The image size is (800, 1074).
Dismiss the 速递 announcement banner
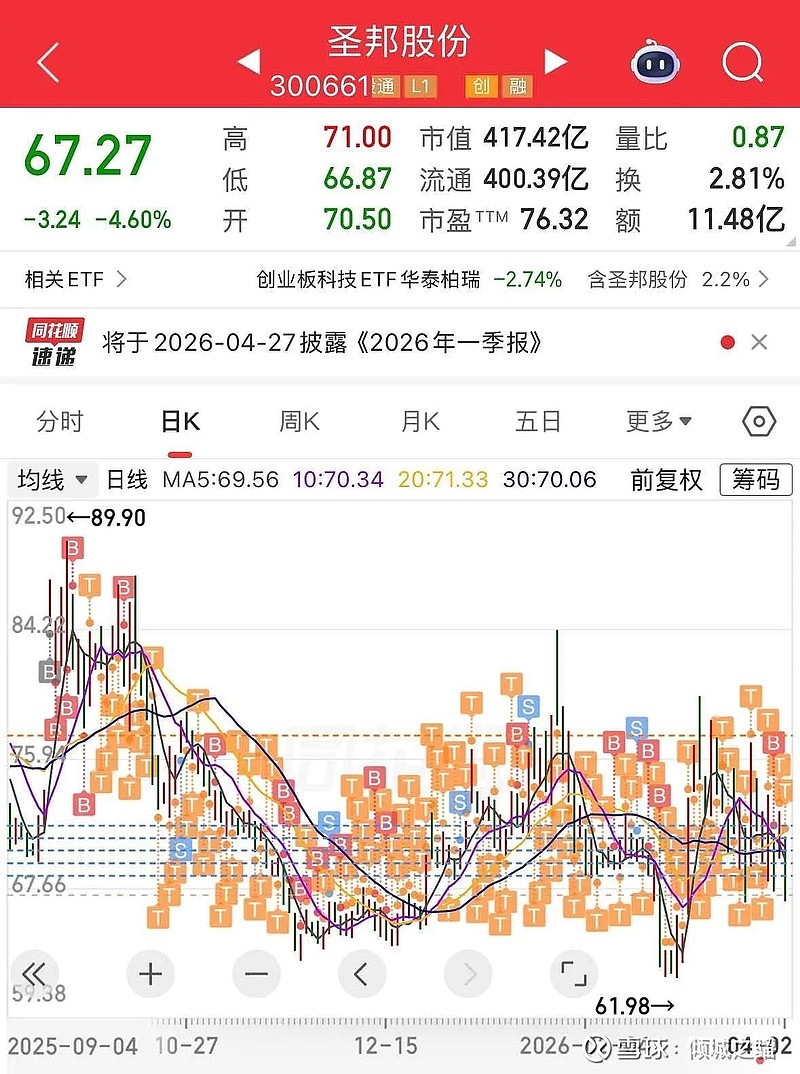[759, 343]
